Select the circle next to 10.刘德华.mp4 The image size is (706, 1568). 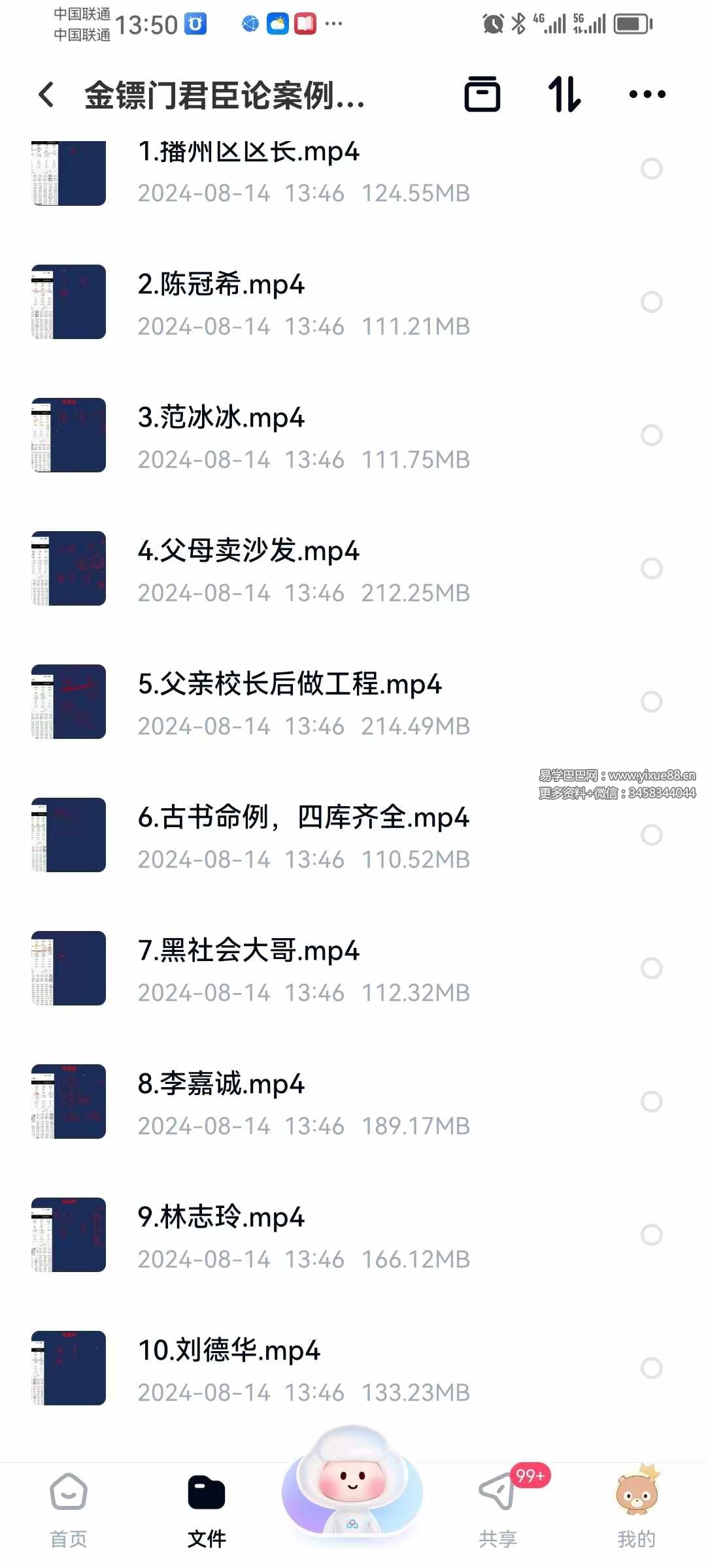[x=651, y=1367]
